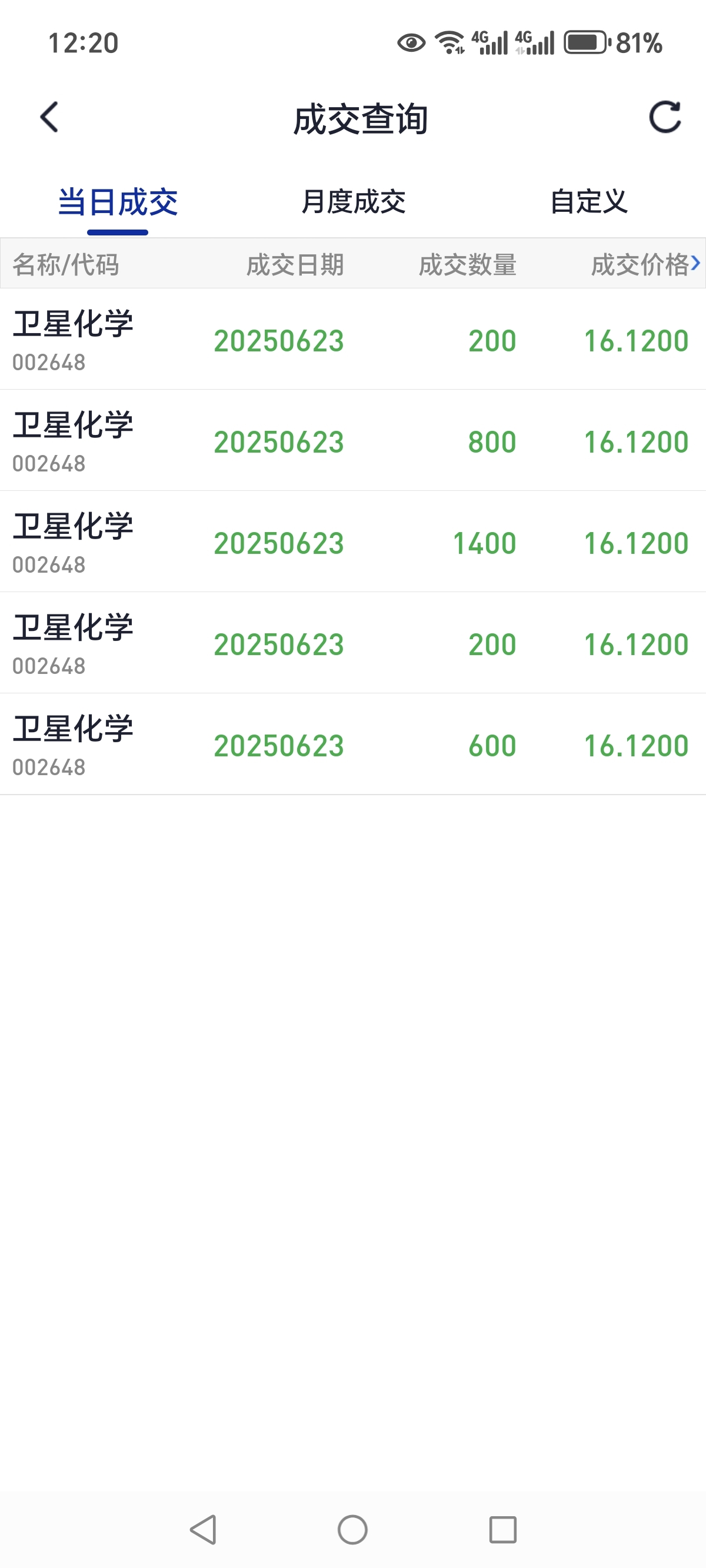
Task: Open the 卫星化学 trade with quantity 800
Action: coord(353,441)
